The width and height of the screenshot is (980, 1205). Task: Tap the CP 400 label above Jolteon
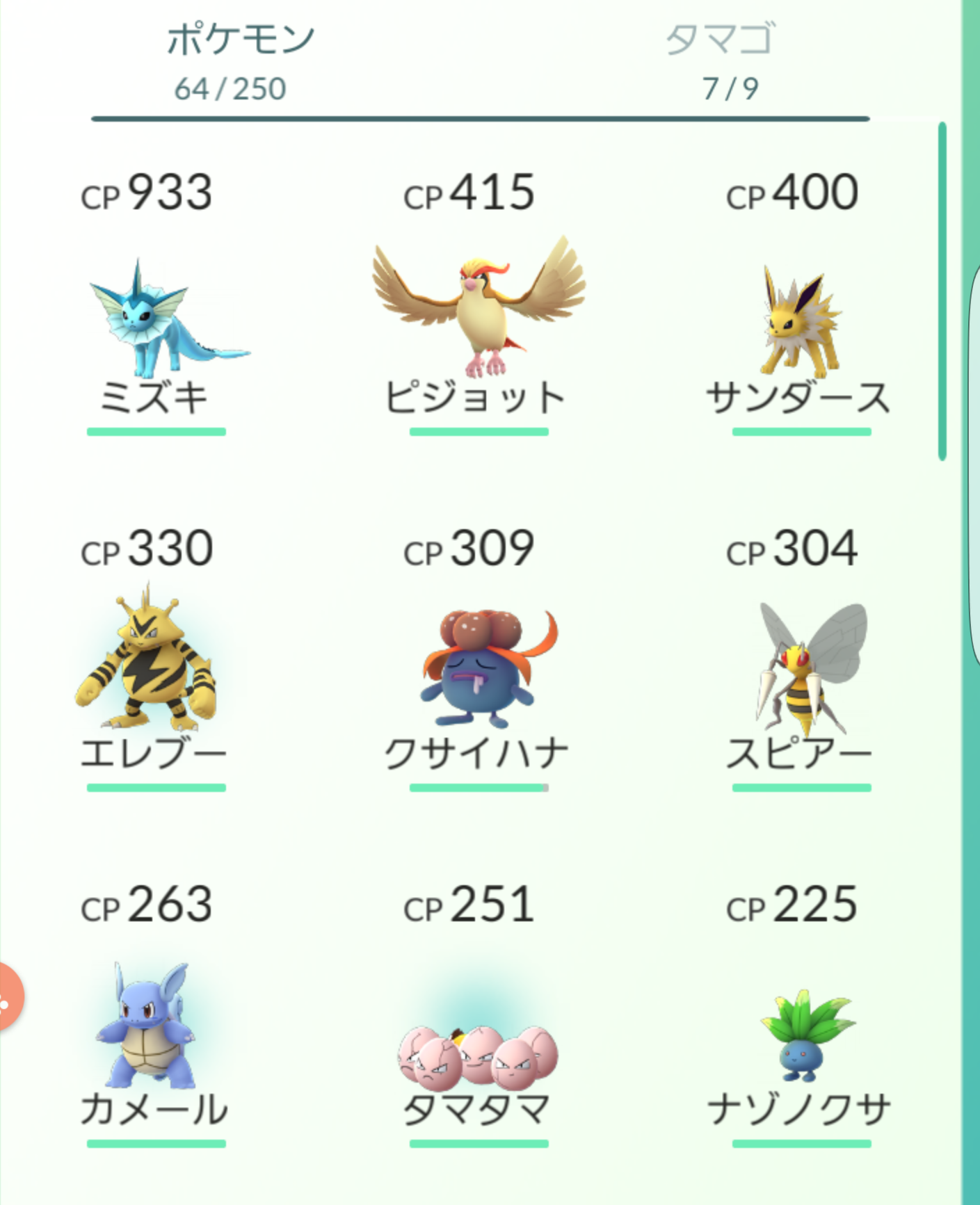[793, 193]
